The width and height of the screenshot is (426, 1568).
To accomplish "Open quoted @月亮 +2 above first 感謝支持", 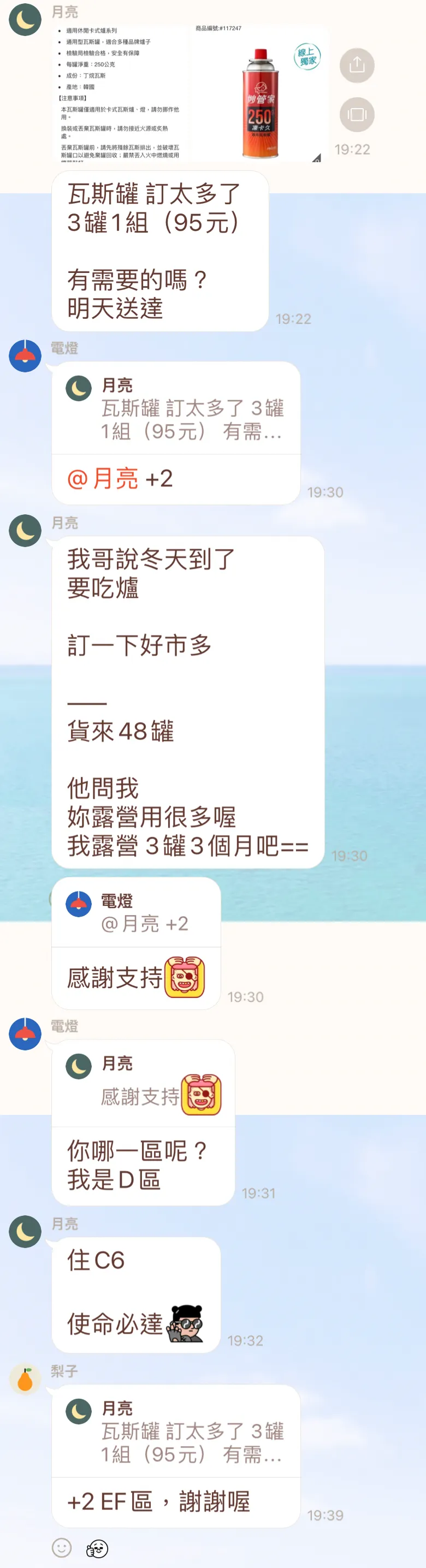I will tap(137, 912).
